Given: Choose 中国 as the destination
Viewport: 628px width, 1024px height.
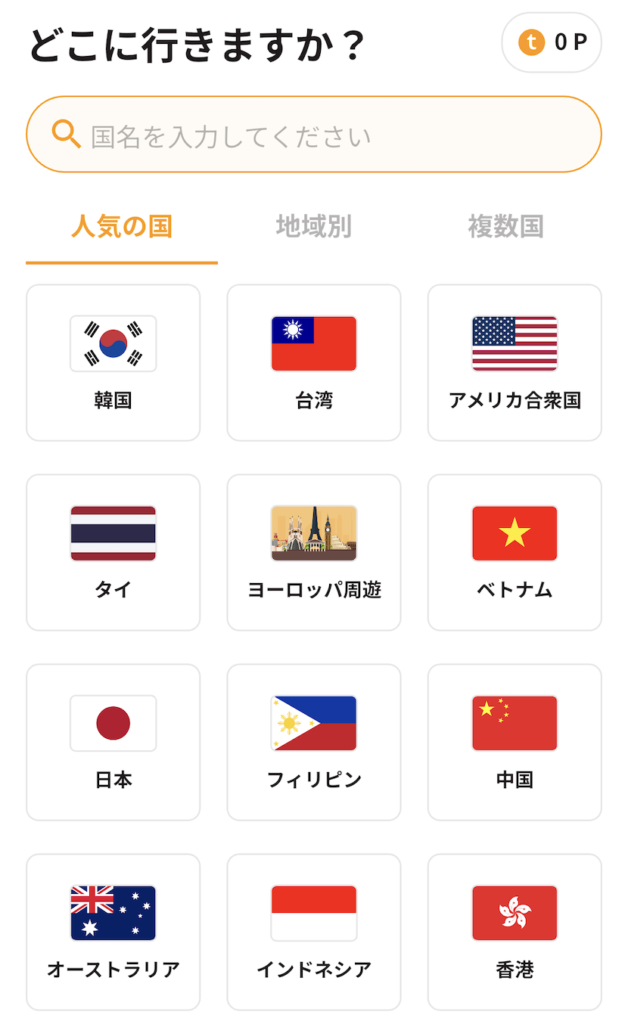Looking at the screenshot, I should (x=514, y=742).
